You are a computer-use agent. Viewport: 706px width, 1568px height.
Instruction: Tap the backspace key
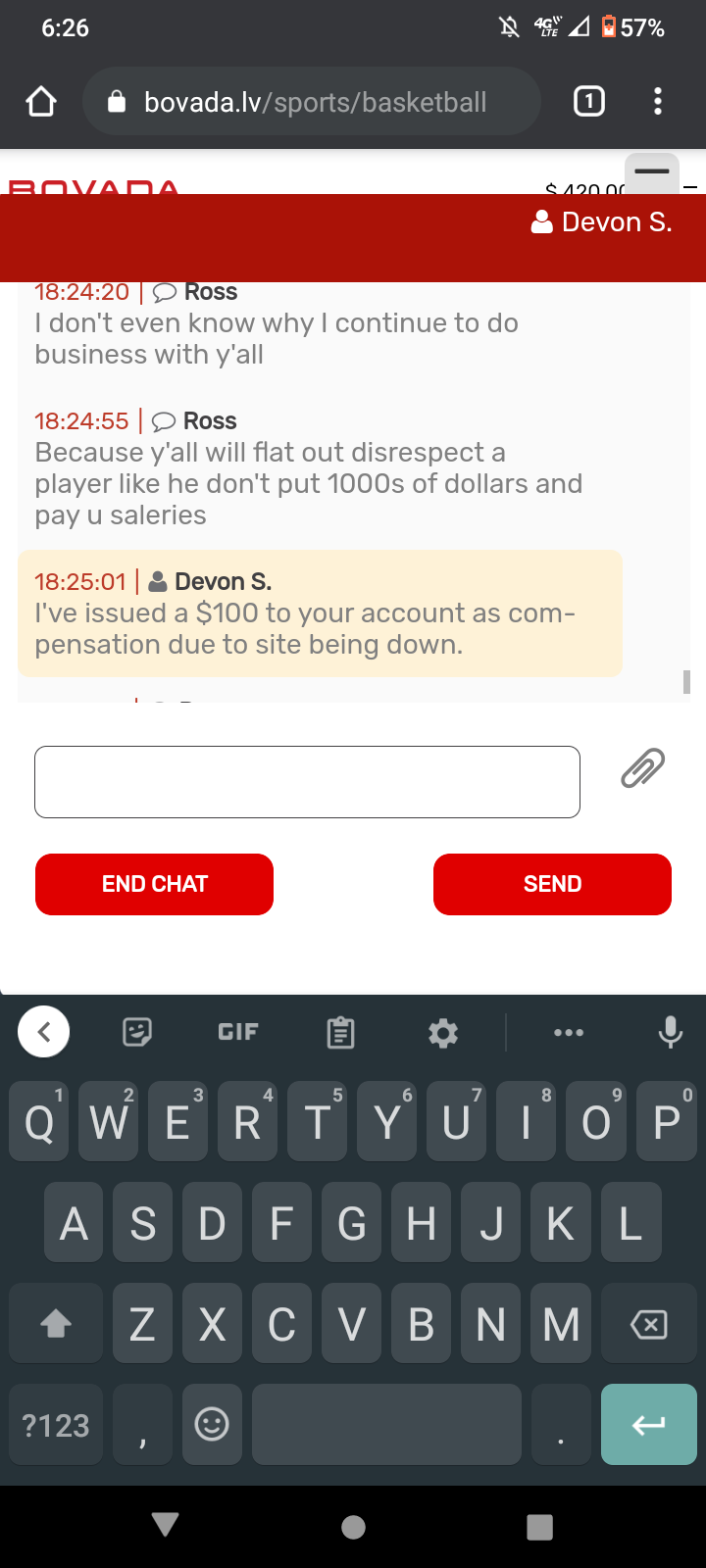coord(648,1325)
